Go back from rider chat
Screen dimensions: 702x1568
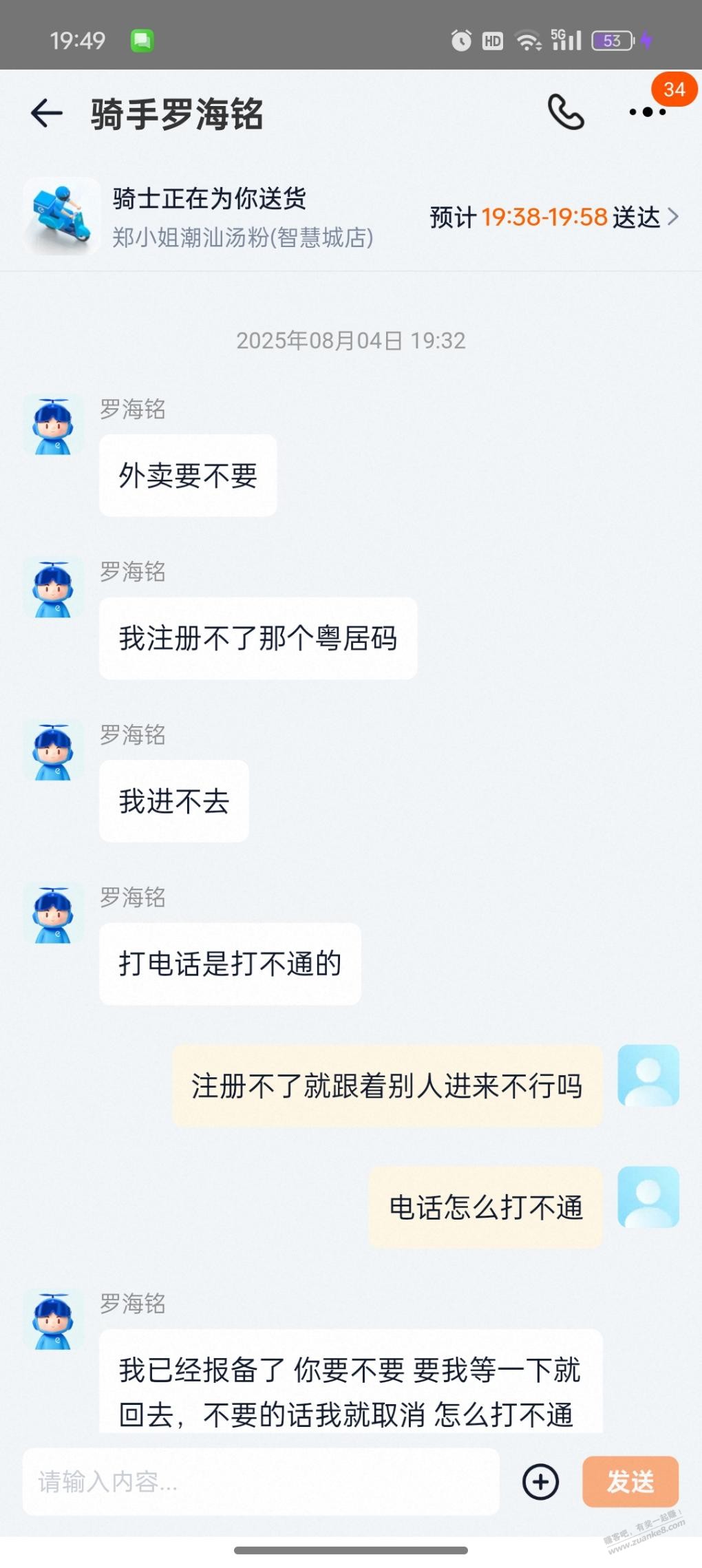click(47, 114)
